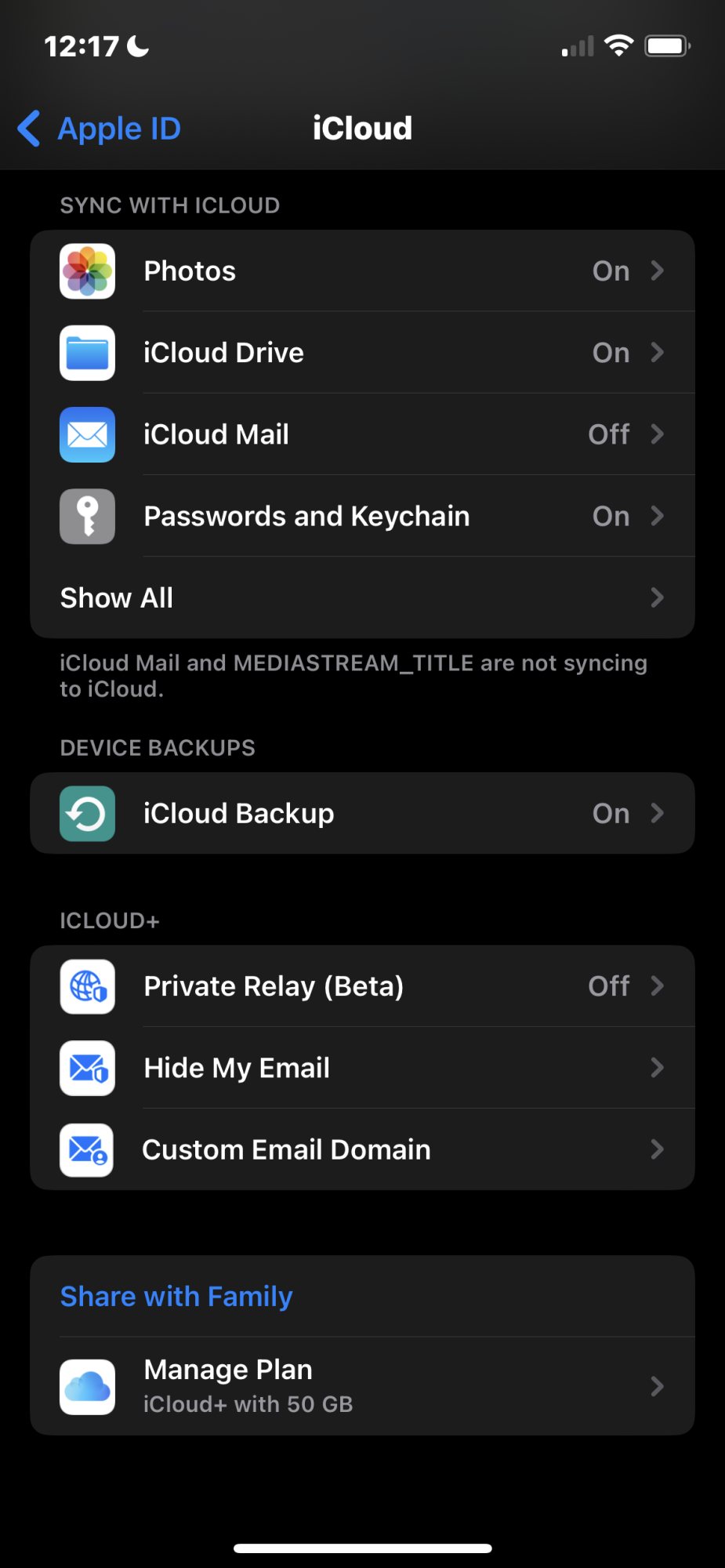
Task: Go back to Apple ID
Action: click(100, 129)
